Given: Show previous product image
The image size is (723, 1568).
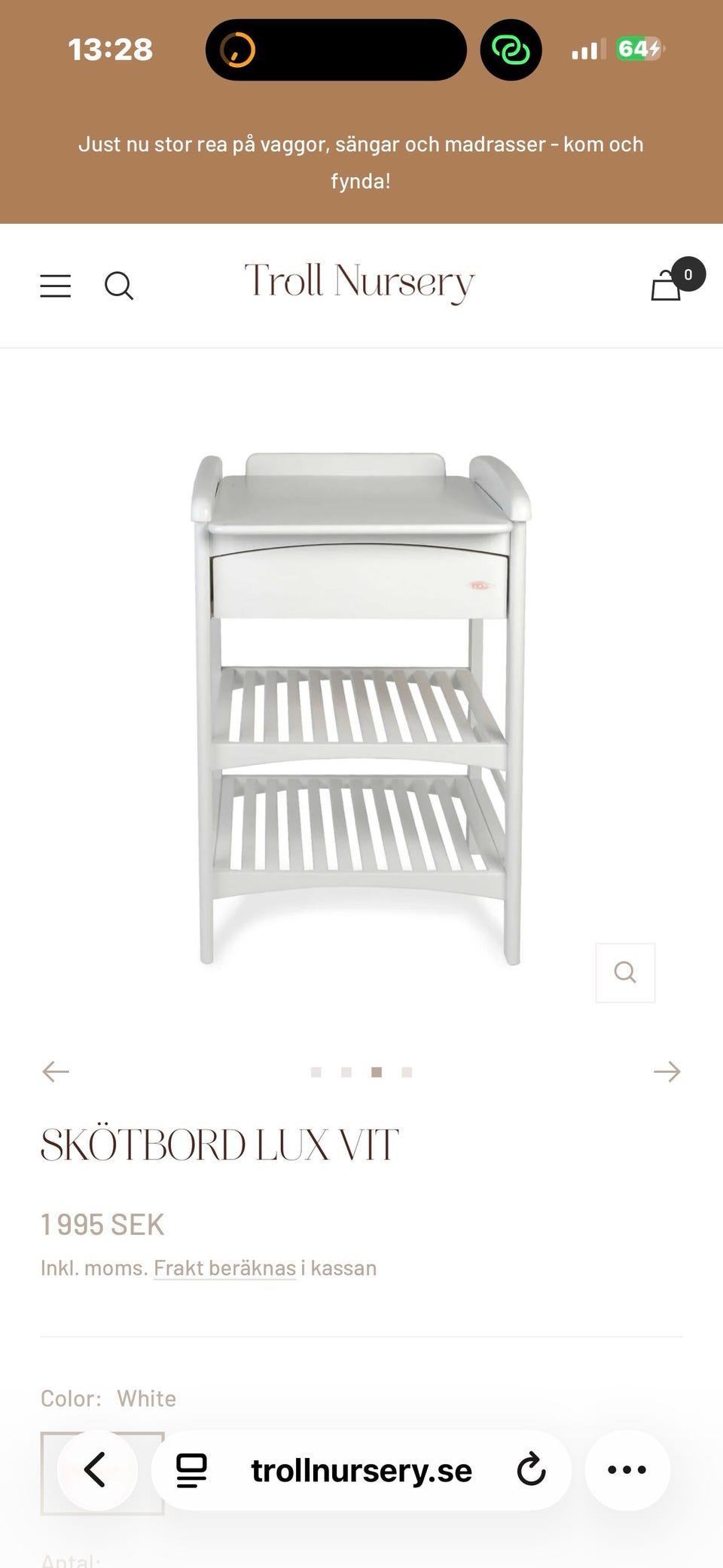Looking at the screenshot, I should tap(56, 1071).
